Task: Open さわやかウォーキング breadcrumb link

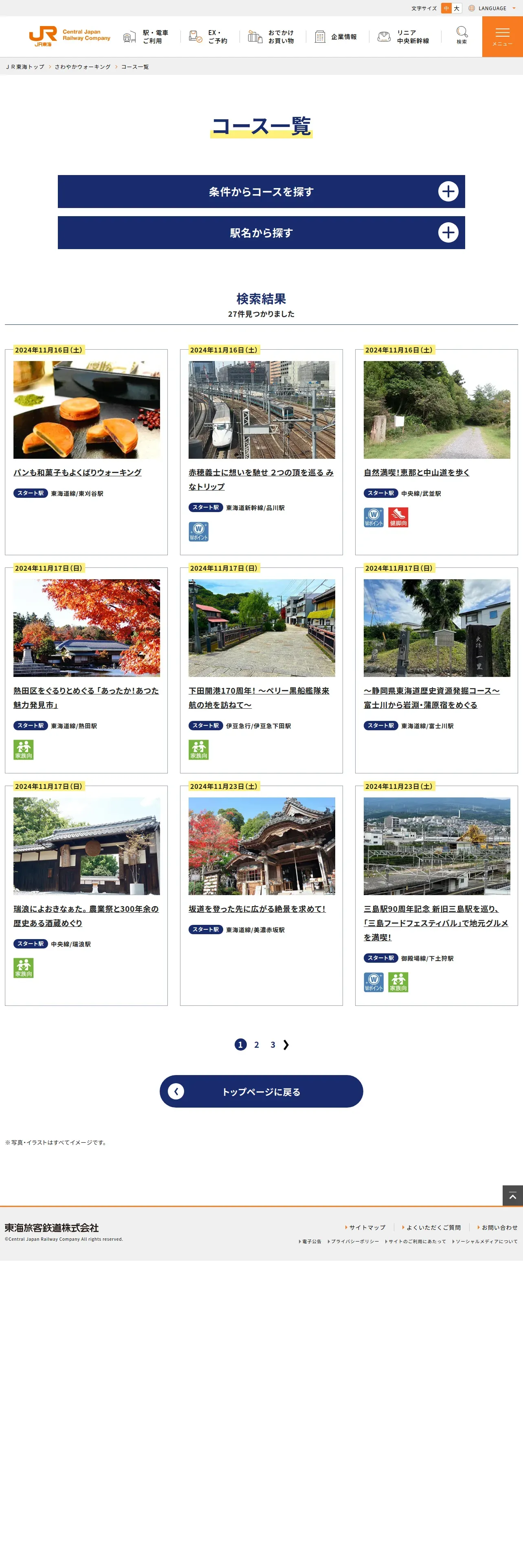Action: [82, 67]
